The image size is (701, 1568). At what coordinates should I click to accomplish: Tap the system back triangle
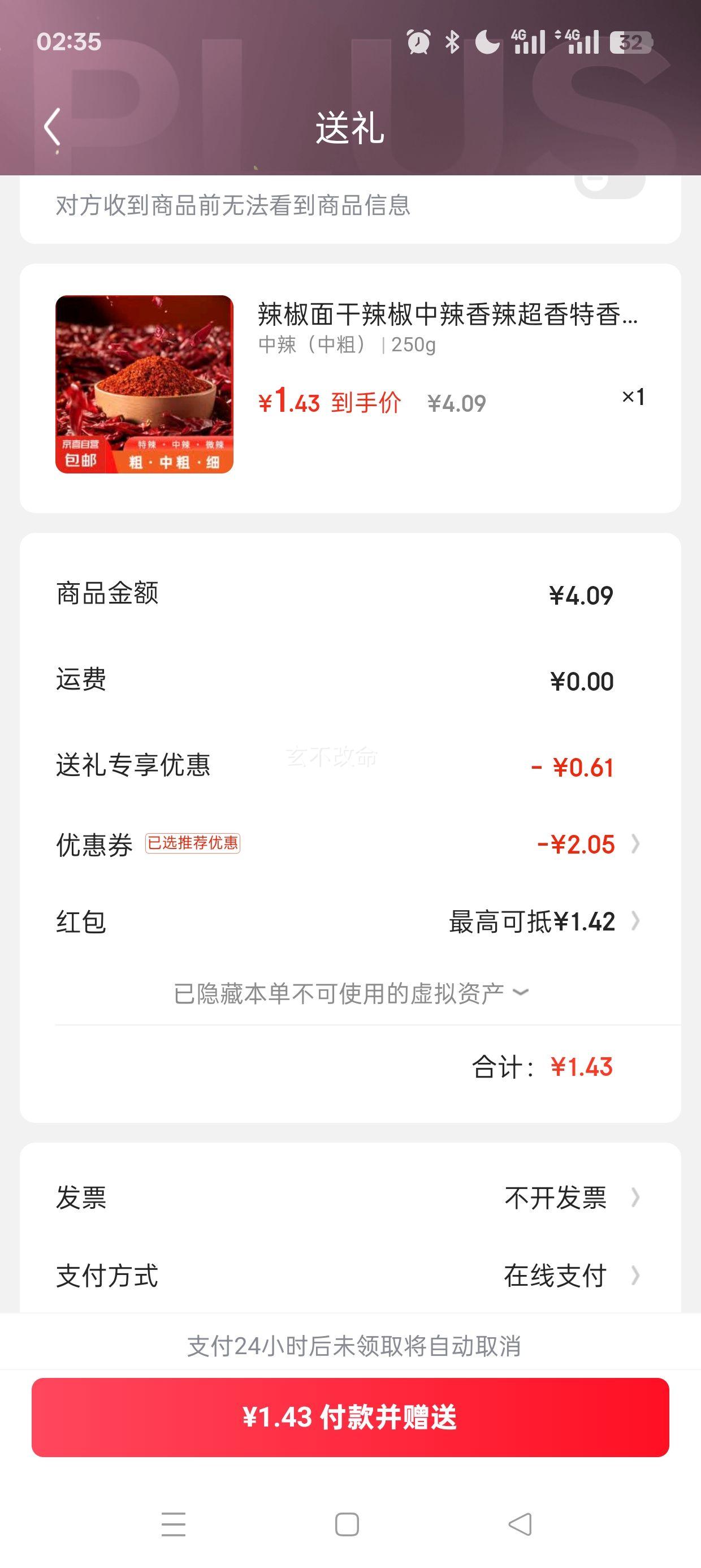(x=520, y=1524)
